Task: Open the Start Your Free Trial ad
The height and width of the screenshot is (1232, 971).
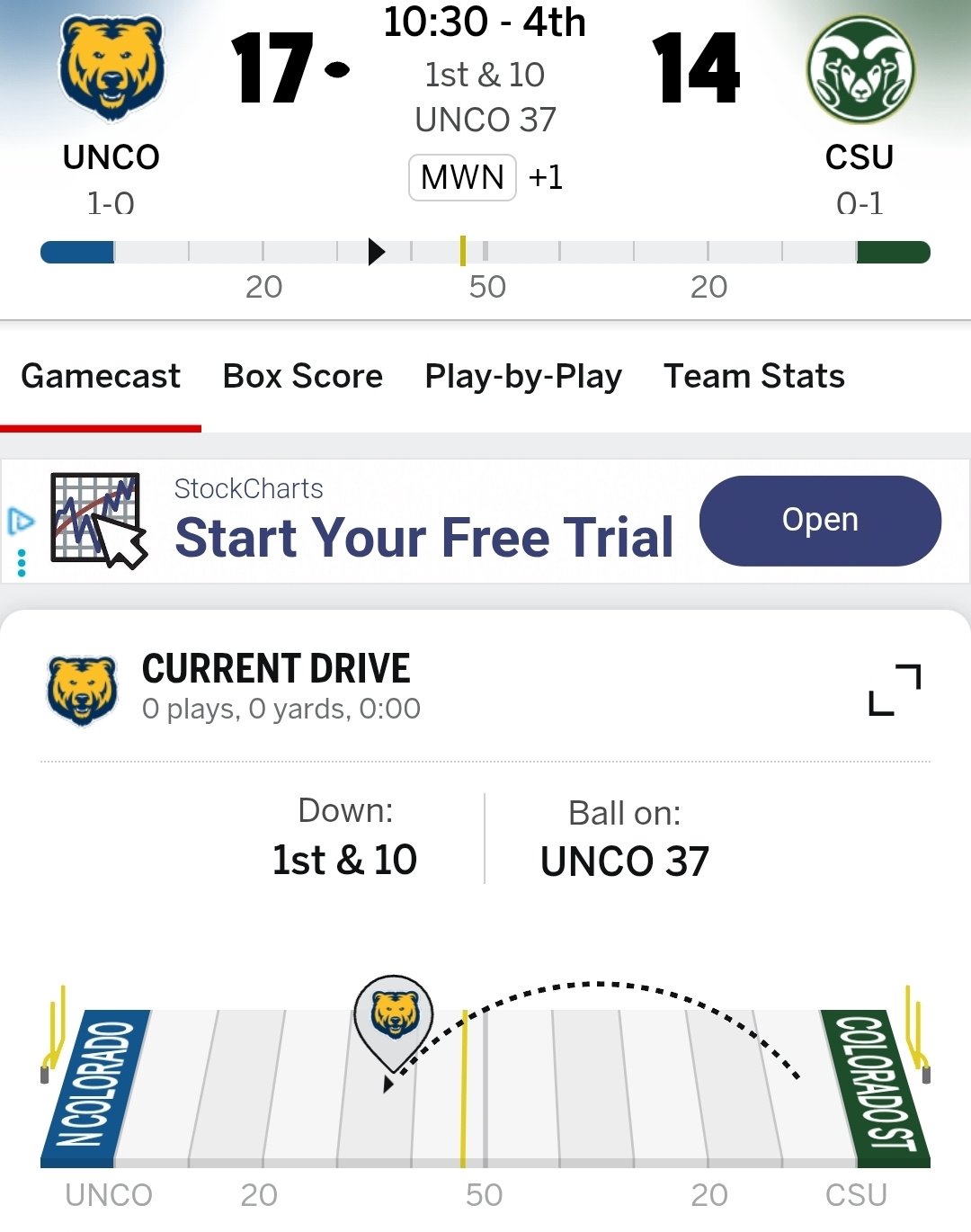Action: [423, 537]
